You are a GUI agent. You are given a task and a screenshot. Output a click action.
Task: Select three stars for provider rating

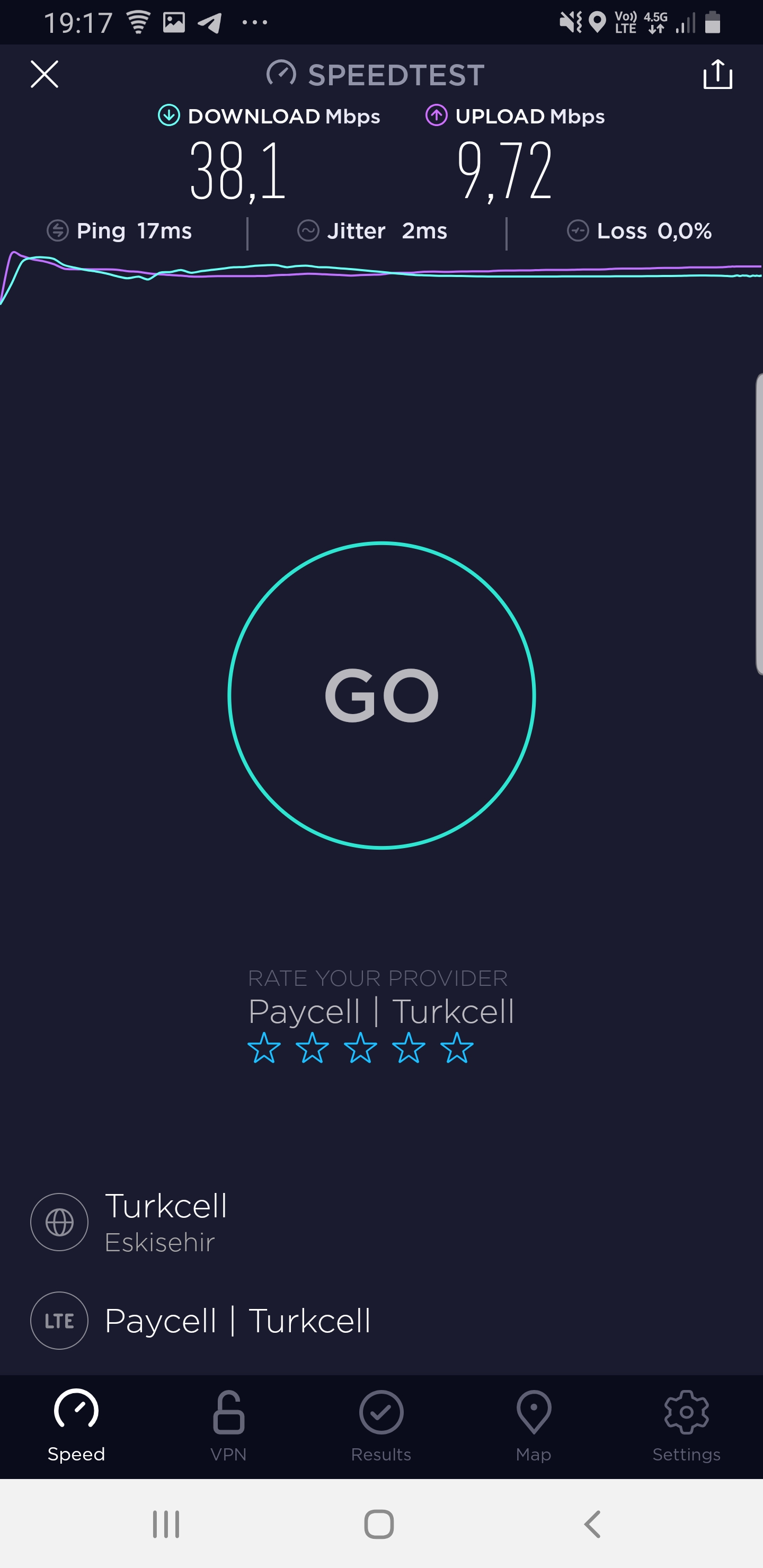[x=360, y=1048]
